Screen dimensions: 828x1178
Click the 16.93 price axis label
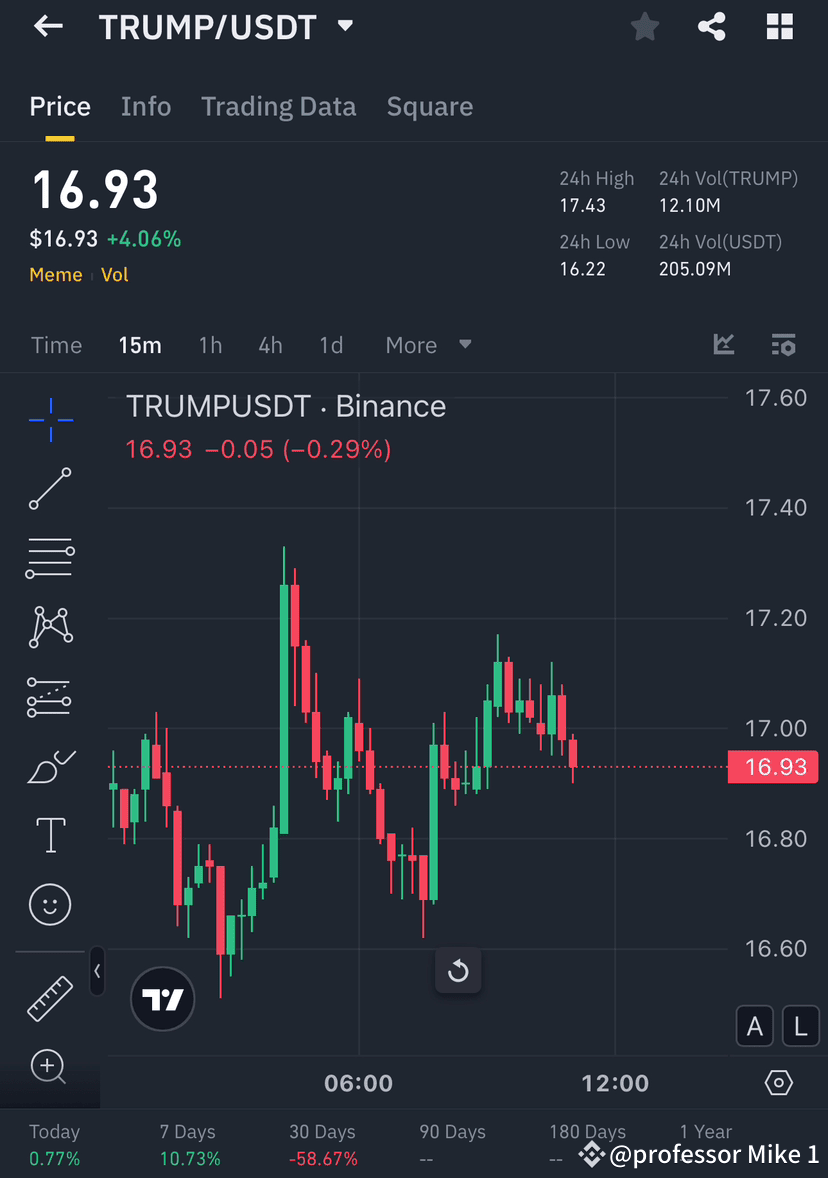(773, 766)
